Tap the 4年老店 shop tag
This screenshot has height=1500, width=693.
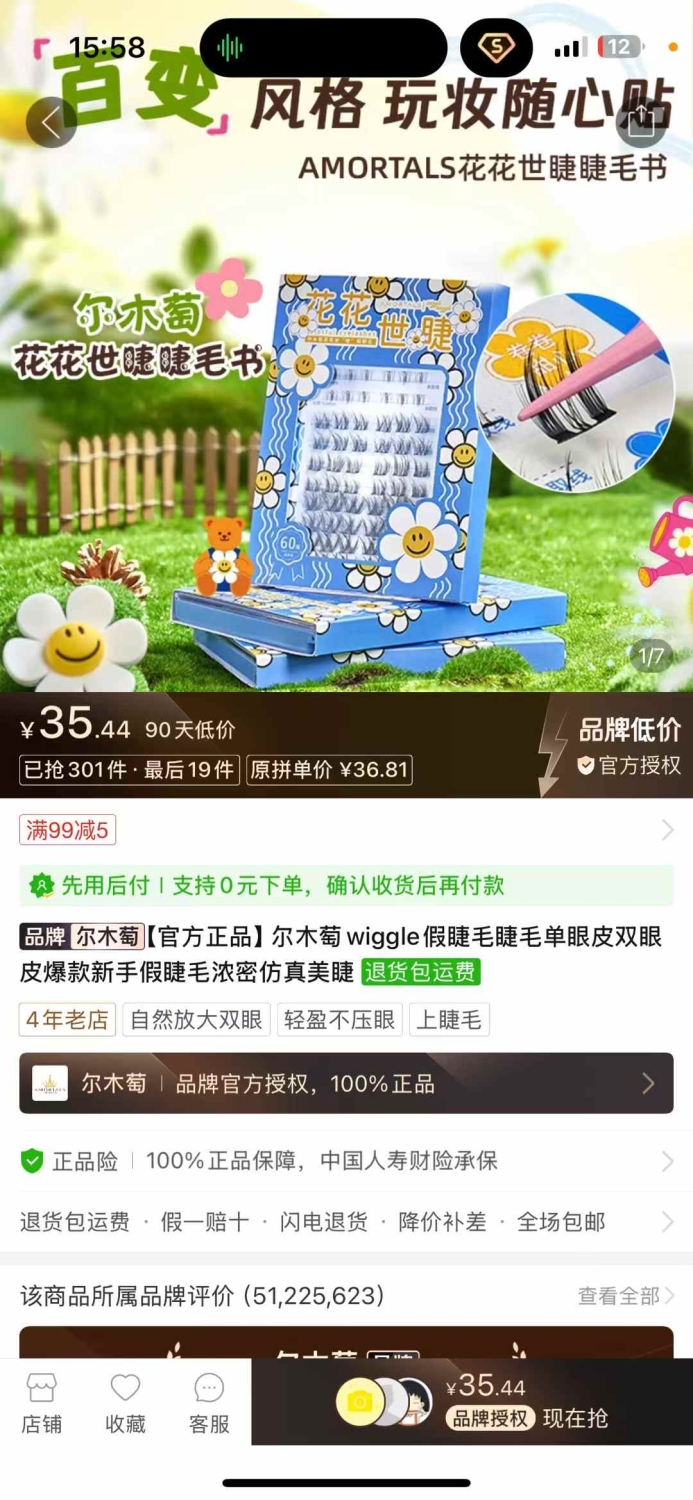click(67, 1020)
